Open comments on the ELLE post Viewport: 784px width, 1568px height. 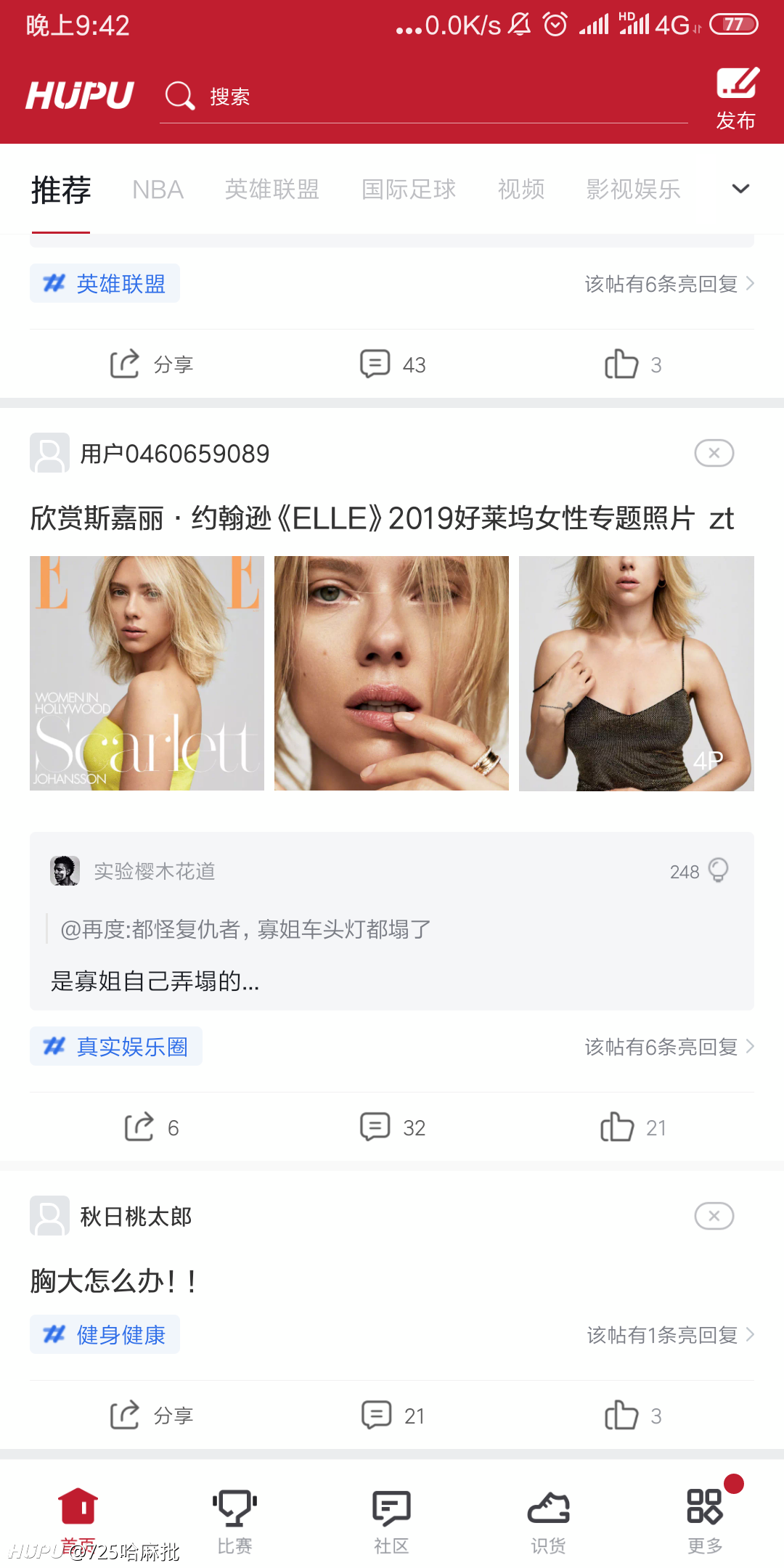click(x=393, y=1127)
